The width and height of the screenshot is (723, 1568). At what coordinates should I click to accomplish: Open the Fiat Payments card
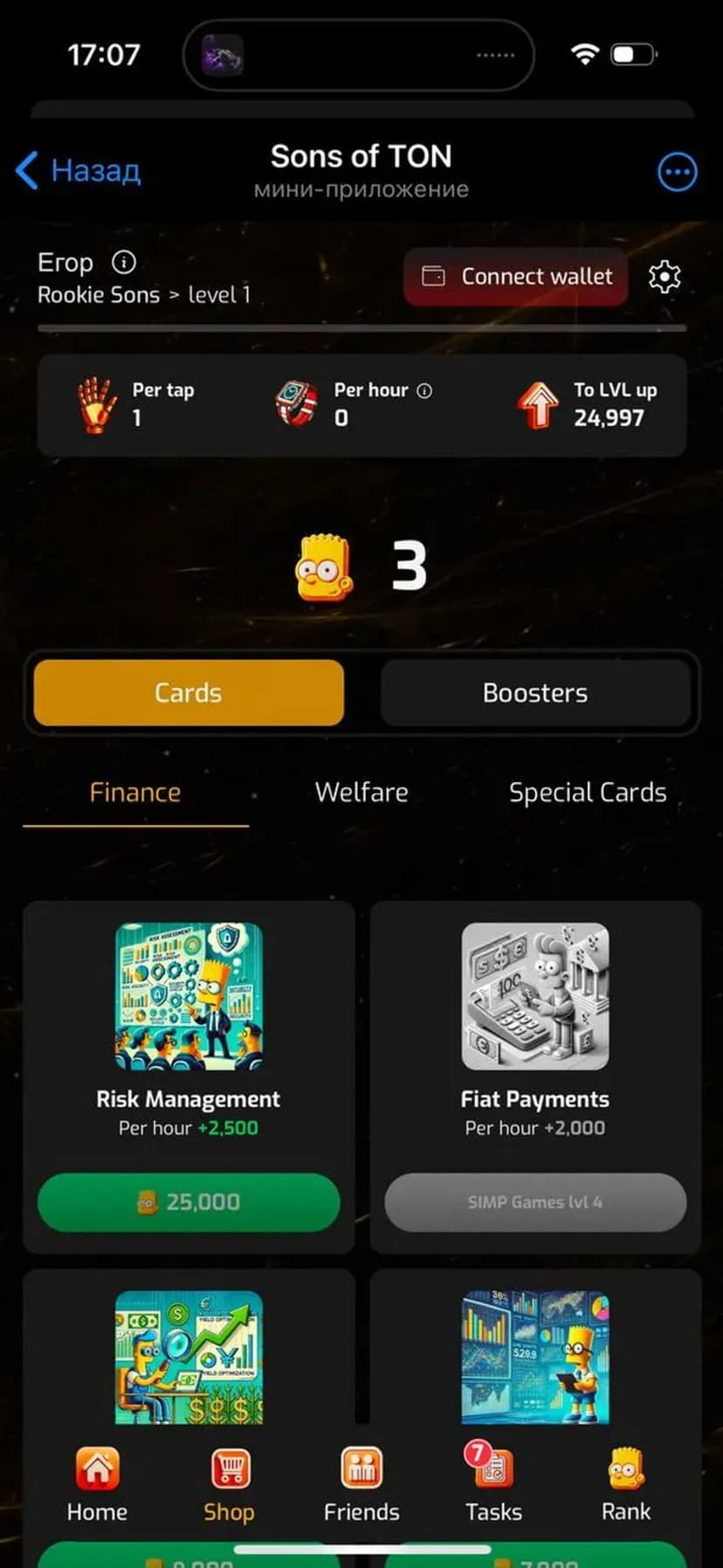[x=534, y=1030]
